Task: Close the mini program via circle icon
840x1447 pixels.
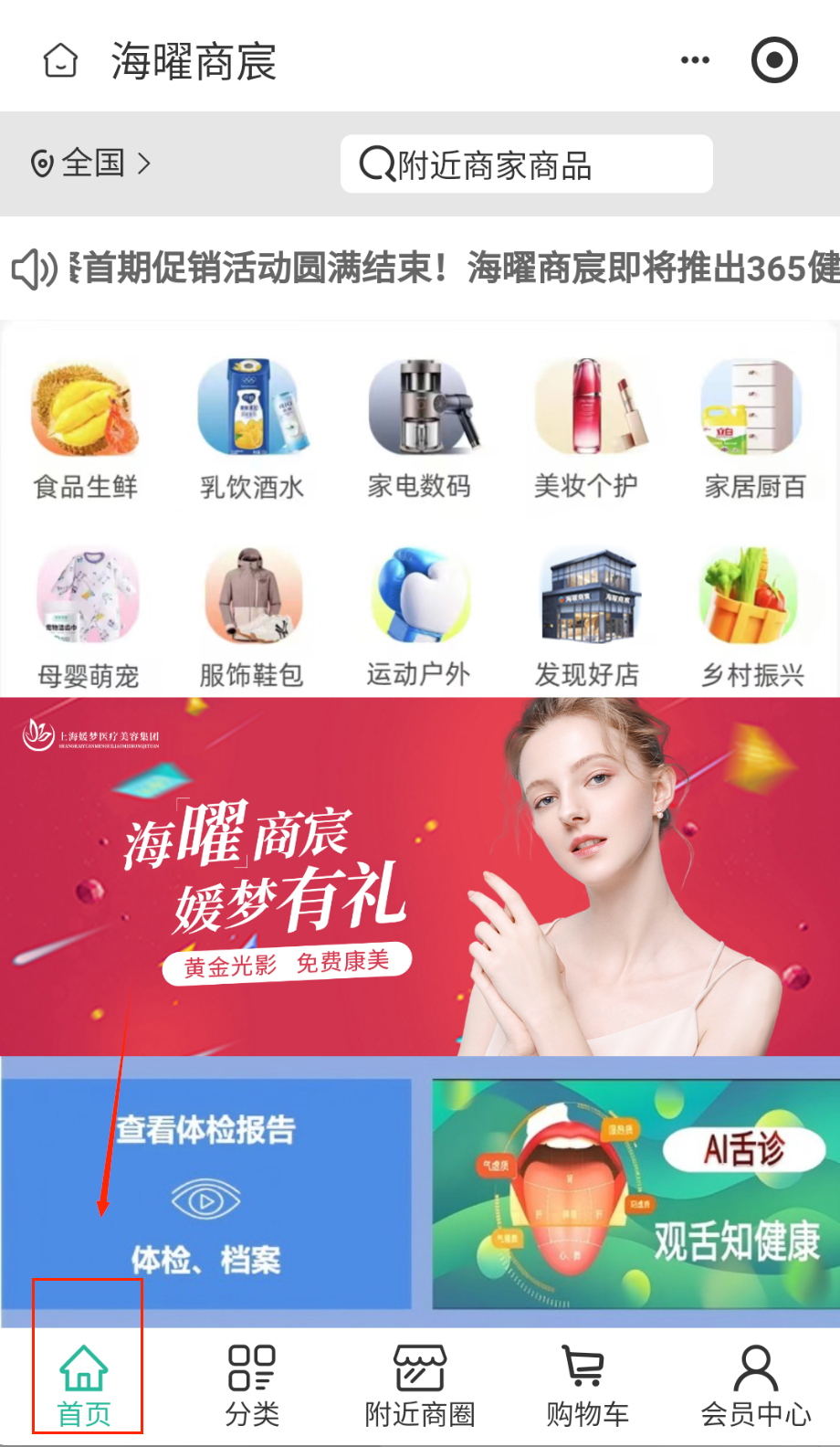Action: [774, 60]
